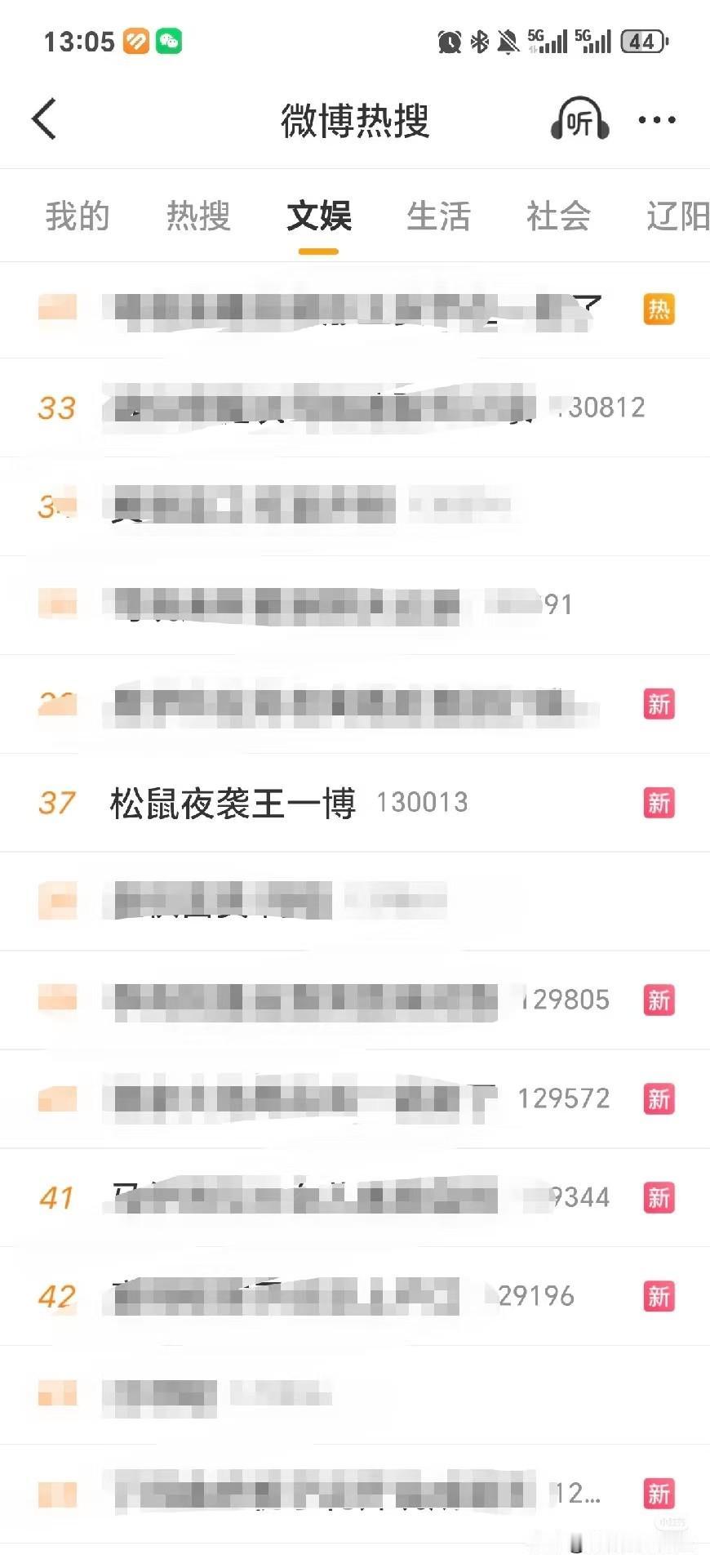The width and height of the screenshot is (710, 1568).
Task: Tap the muted notifications bell icon
Action: point(508,42)
